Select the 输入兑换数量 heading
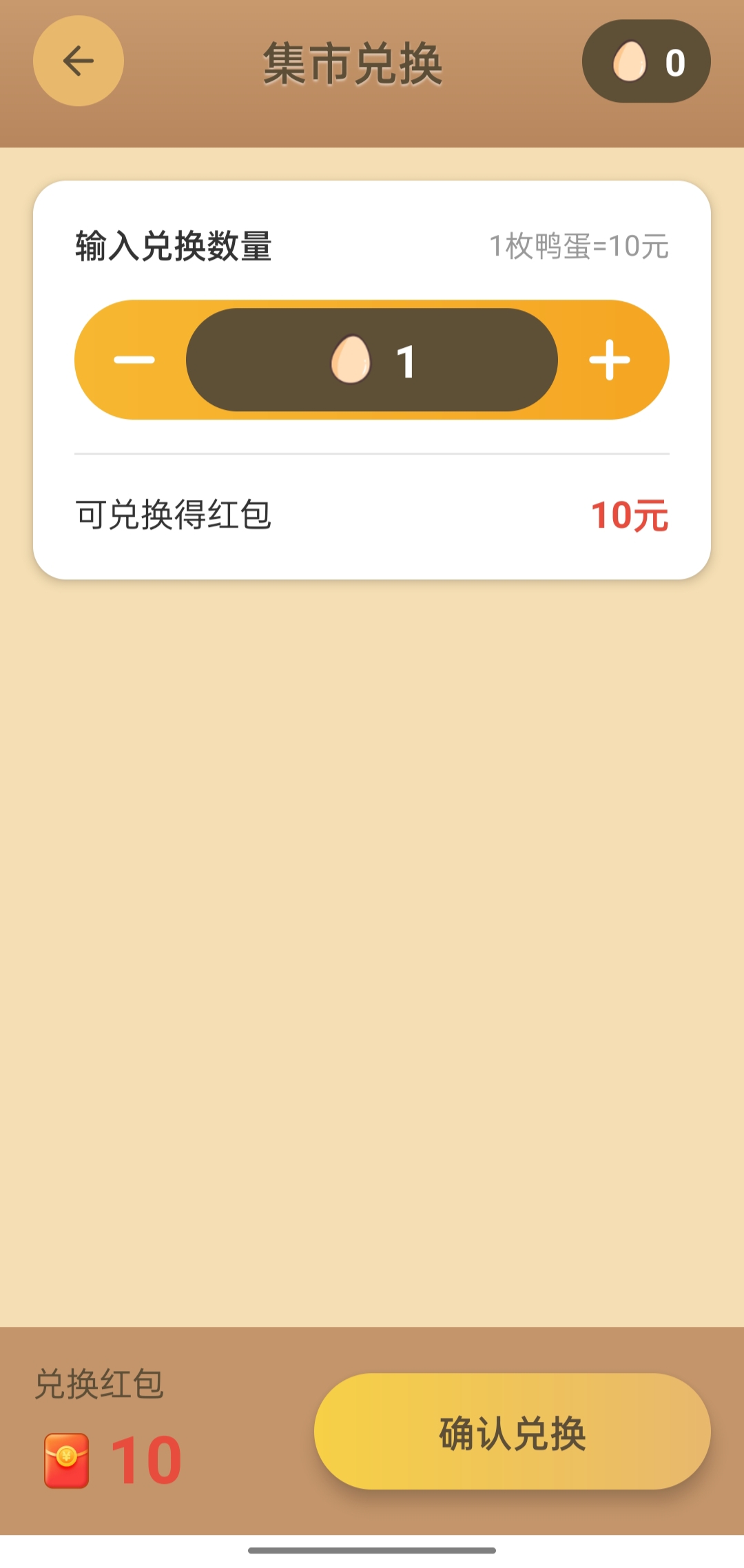 pyautogui.click(x=174, y=245)
